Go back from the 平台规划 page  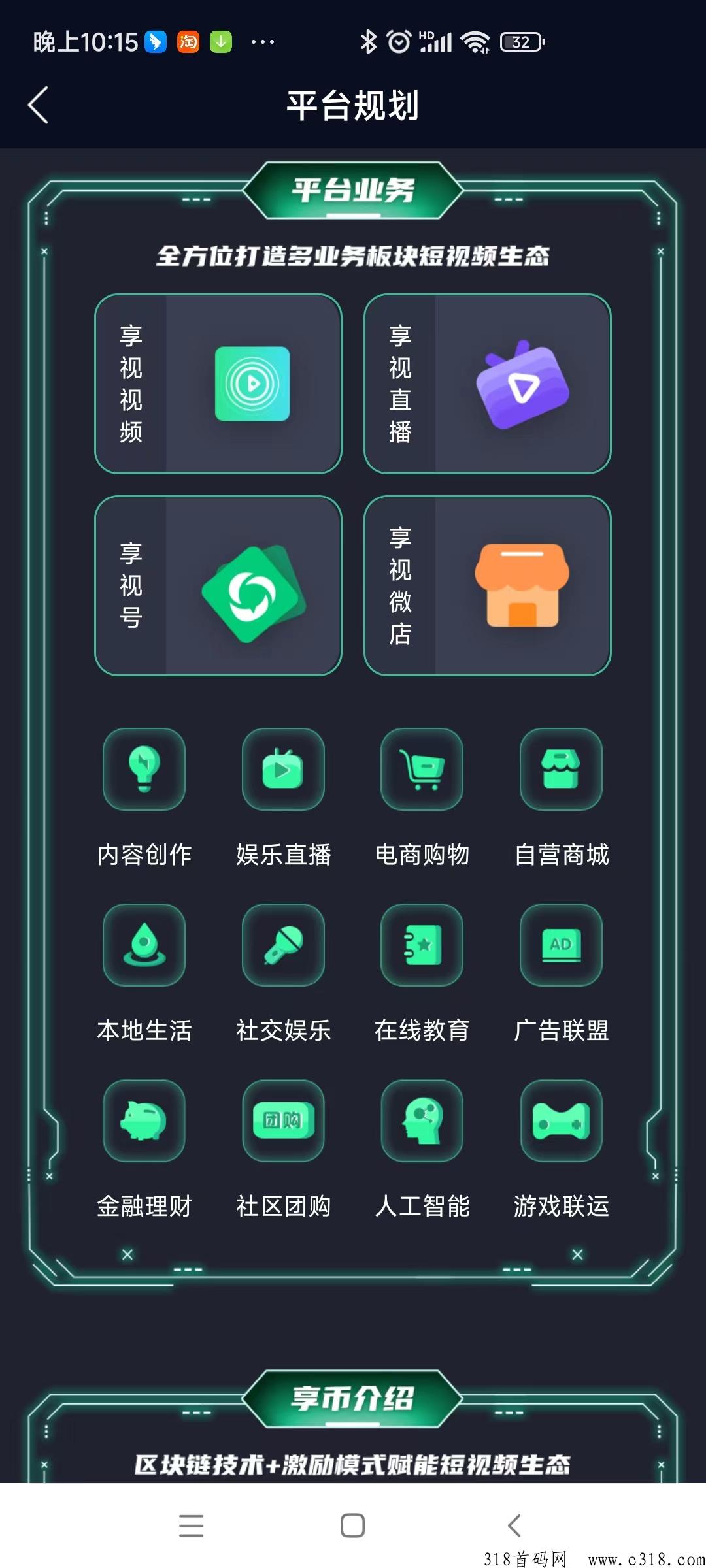(39, 105)
